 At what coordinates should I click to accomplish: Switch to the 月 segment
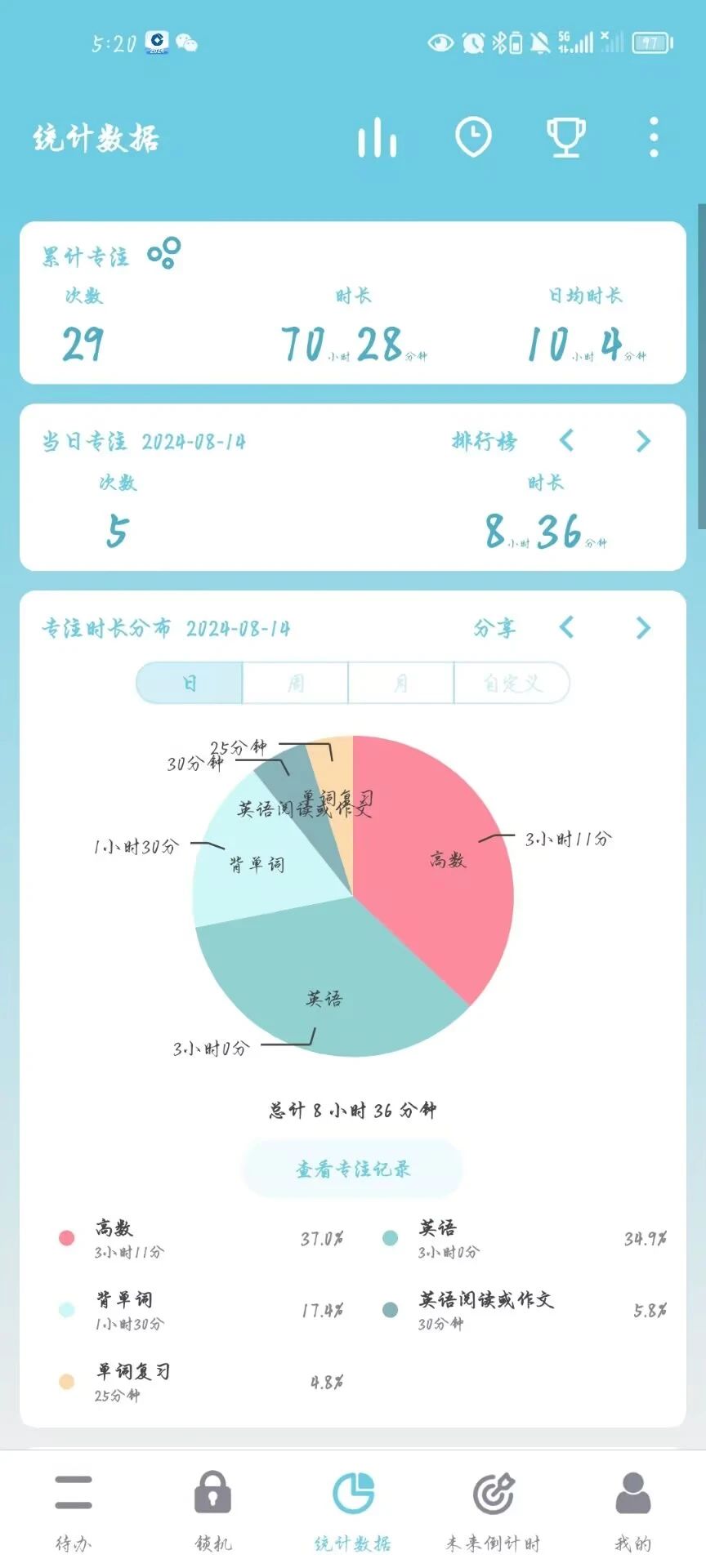[401, 683]
